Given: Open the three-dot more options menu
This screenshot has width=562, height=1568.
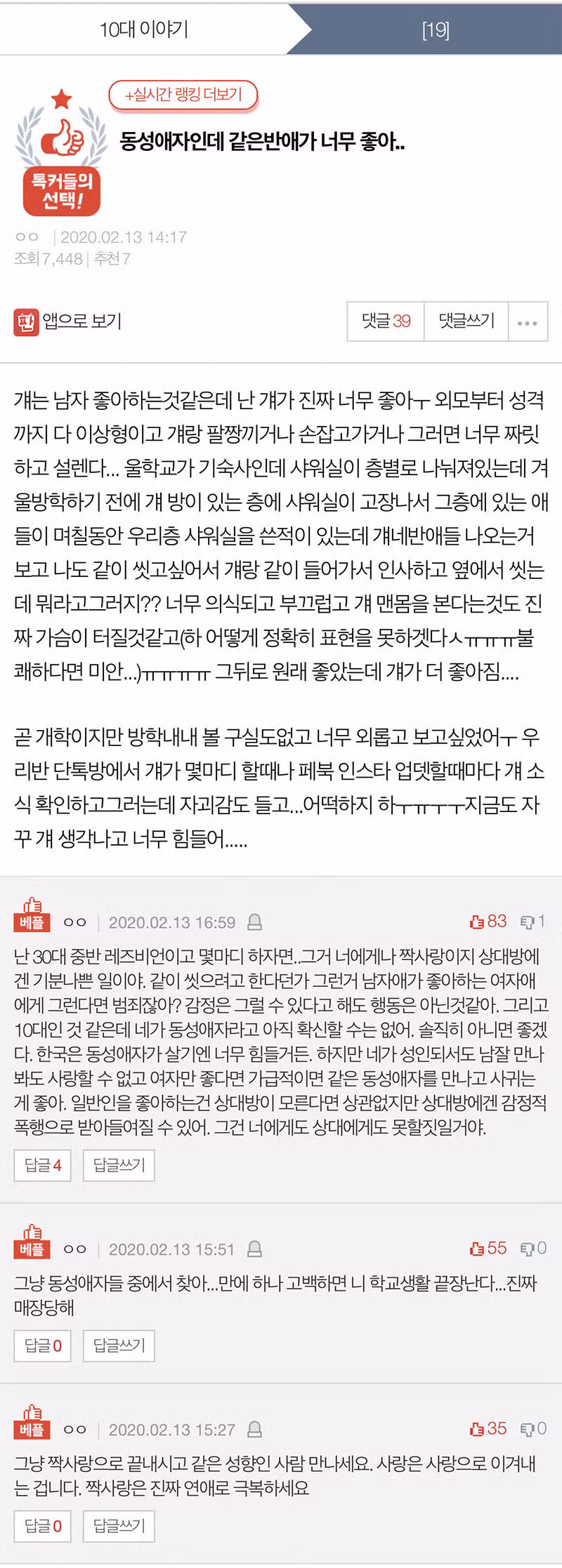Looking at the screenshot, I should pos(528,322).
